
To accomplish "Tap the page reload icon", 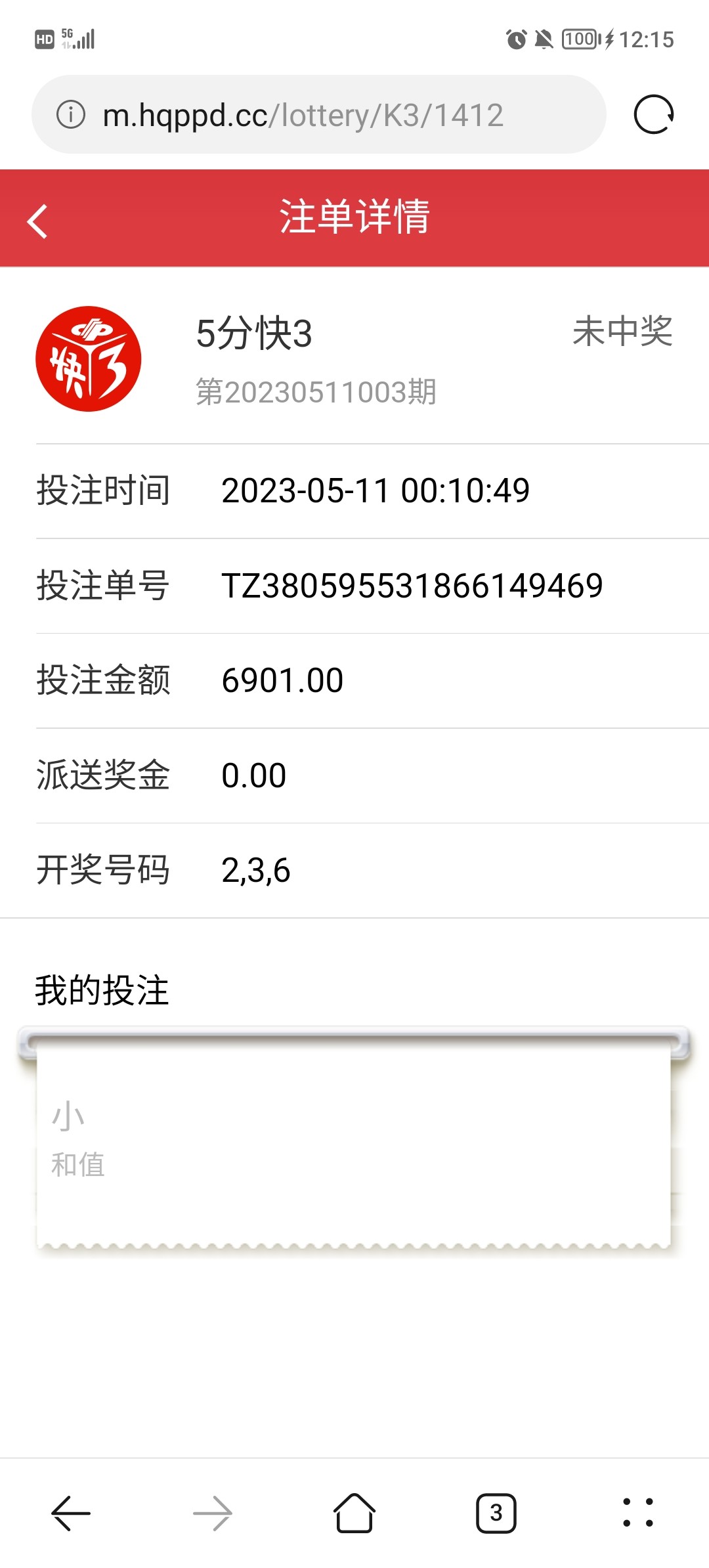I will click(x=656, y=115).
